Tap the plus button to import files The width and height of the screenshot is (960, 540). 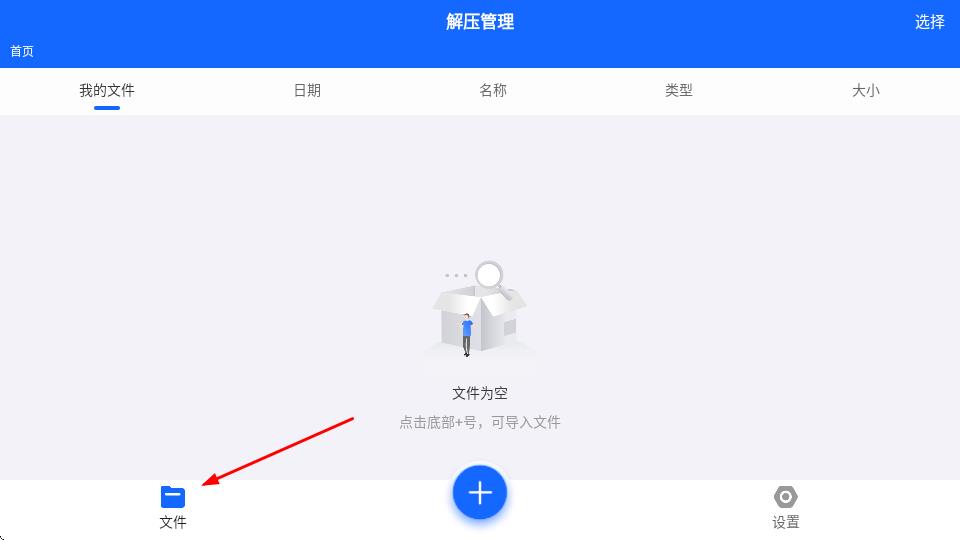(480, 492)
